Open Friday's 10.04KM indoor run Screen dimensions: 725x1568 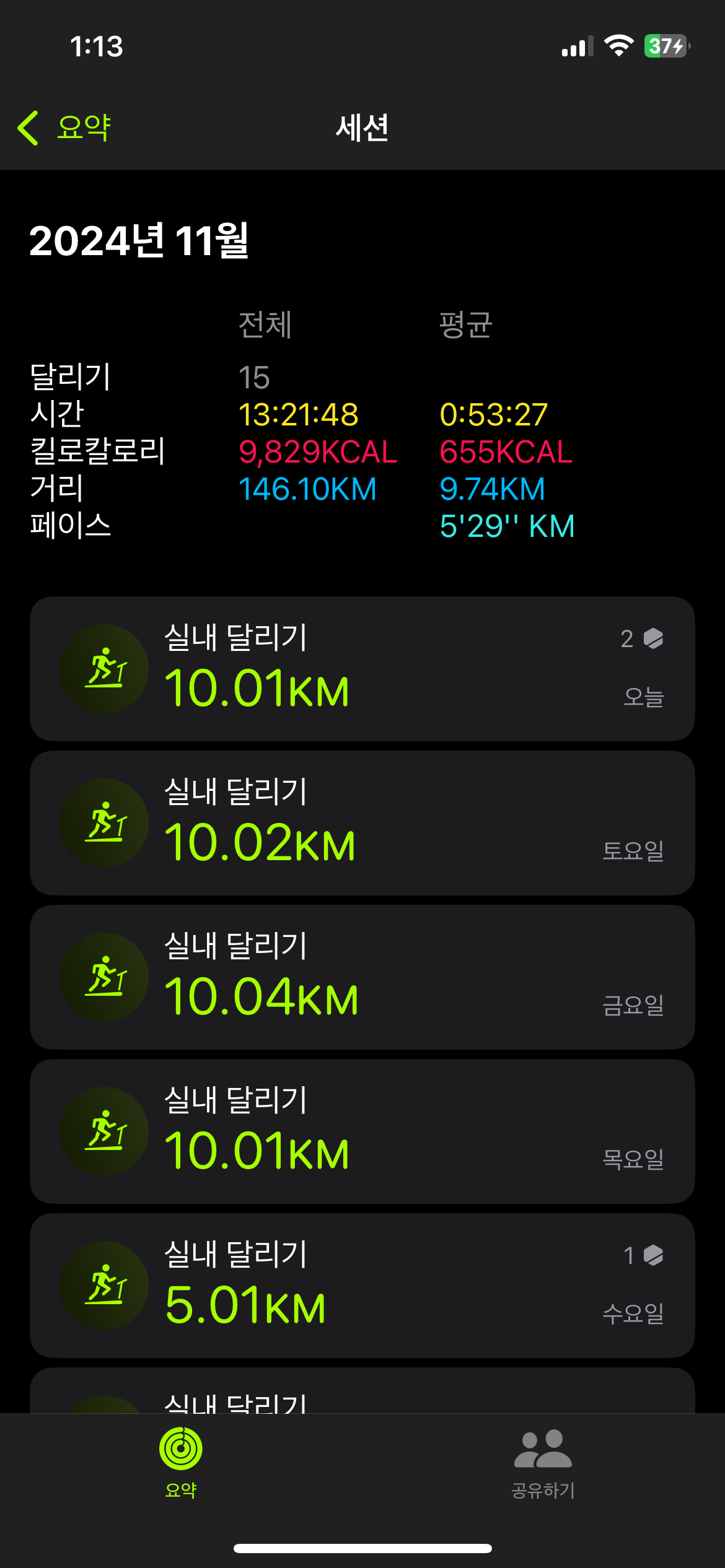coord(362,977)
